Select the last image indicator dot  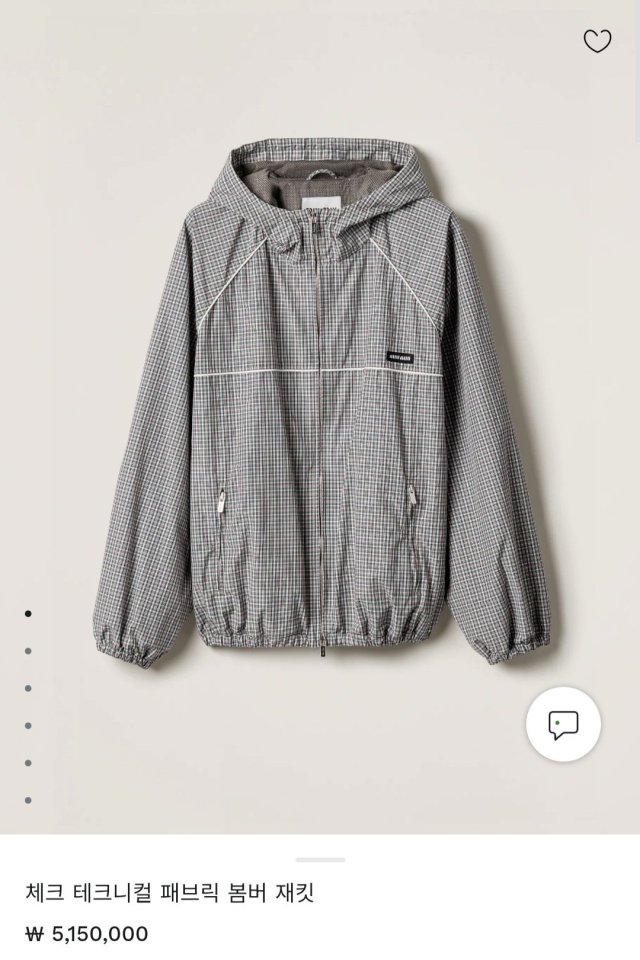pyautogui.click(x=28, y=800)
